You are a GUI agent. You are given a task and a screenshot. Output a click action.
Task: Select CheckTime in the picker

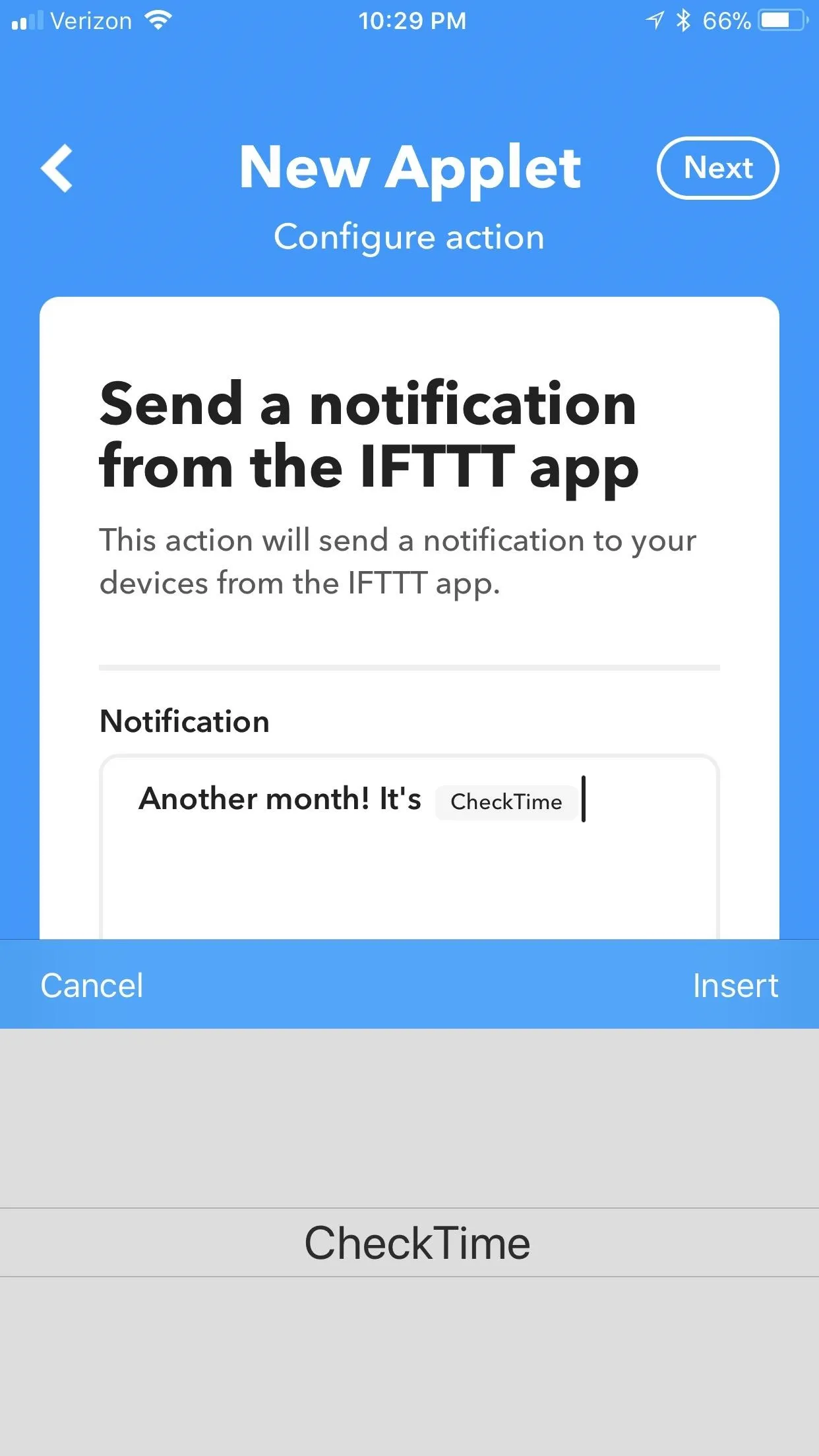(417, 1243)
